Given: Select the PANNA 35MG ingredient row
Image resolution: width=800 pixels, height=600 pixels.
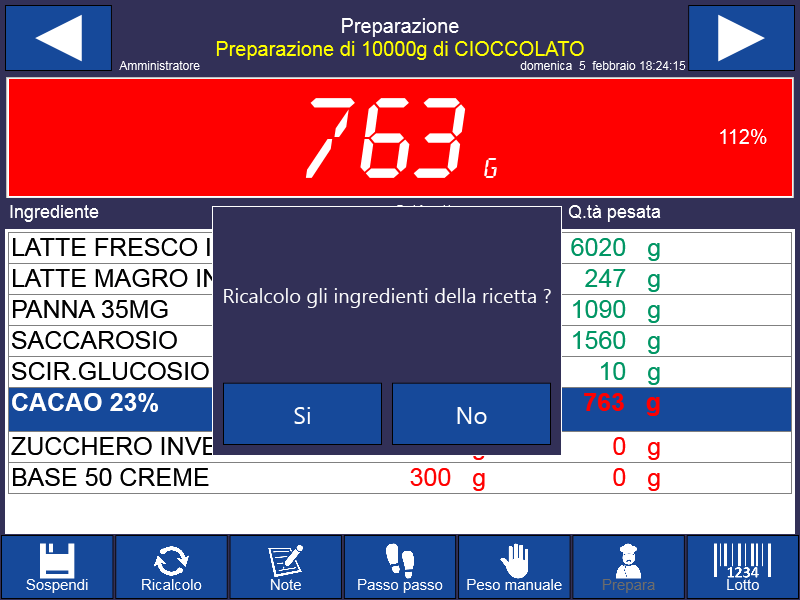Looking at the screenshot, I should [110, 309].
